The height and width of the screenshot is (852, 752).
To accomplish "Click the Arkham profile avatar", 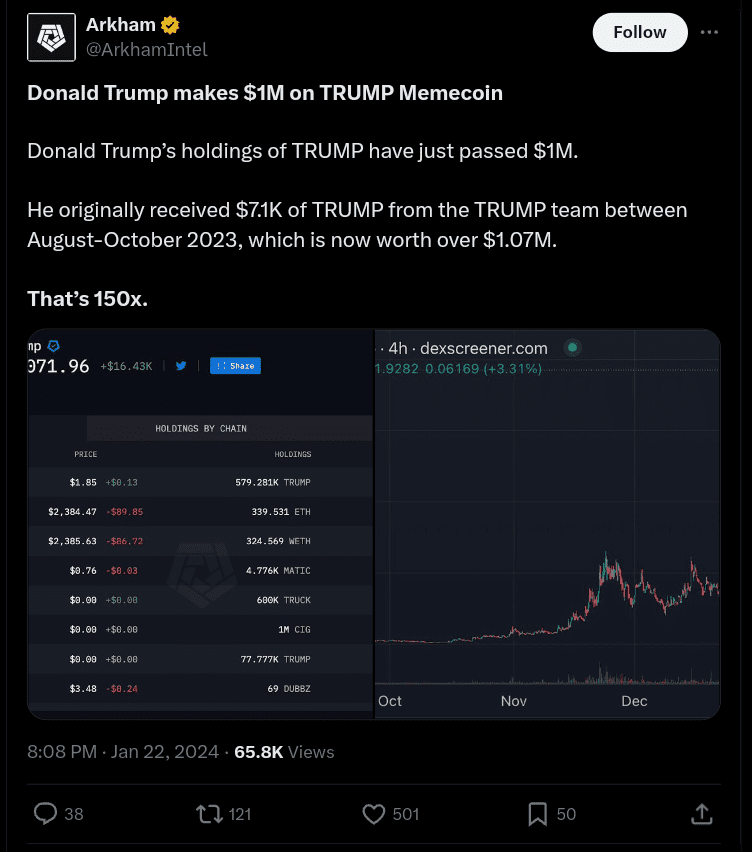I will click(51, 36).
